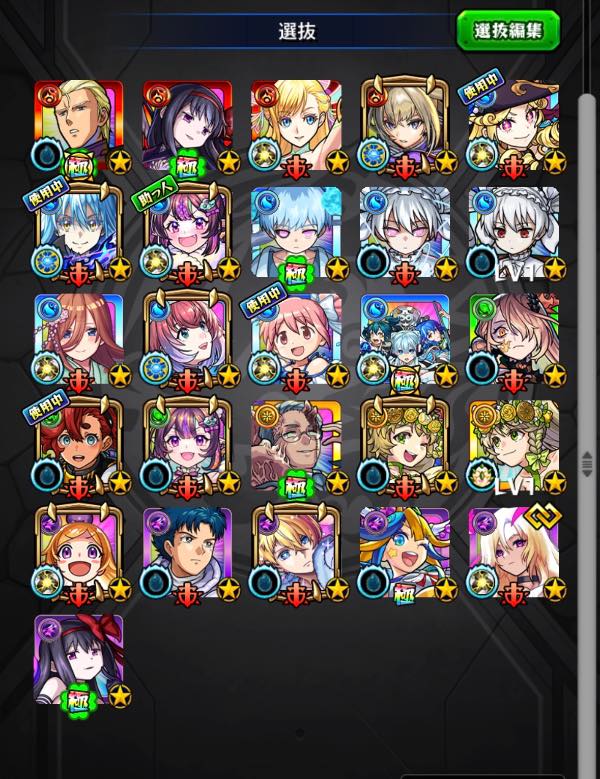Image resolution: width=600 pixels, height=779 pixels.
Task: Open the character with the link-chain badge
Action: (513, 552)
